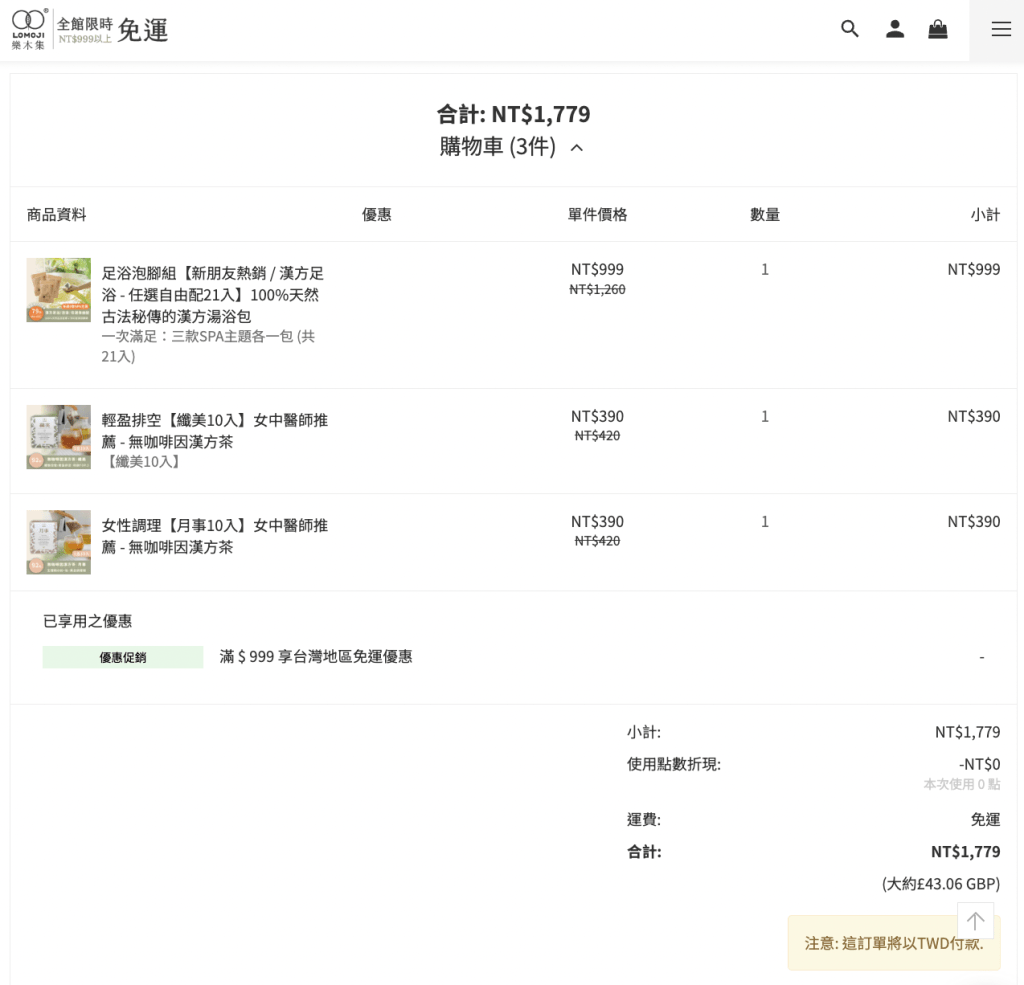
Task: Go to LOMOJI home via logo
Action: coord(29,29)
